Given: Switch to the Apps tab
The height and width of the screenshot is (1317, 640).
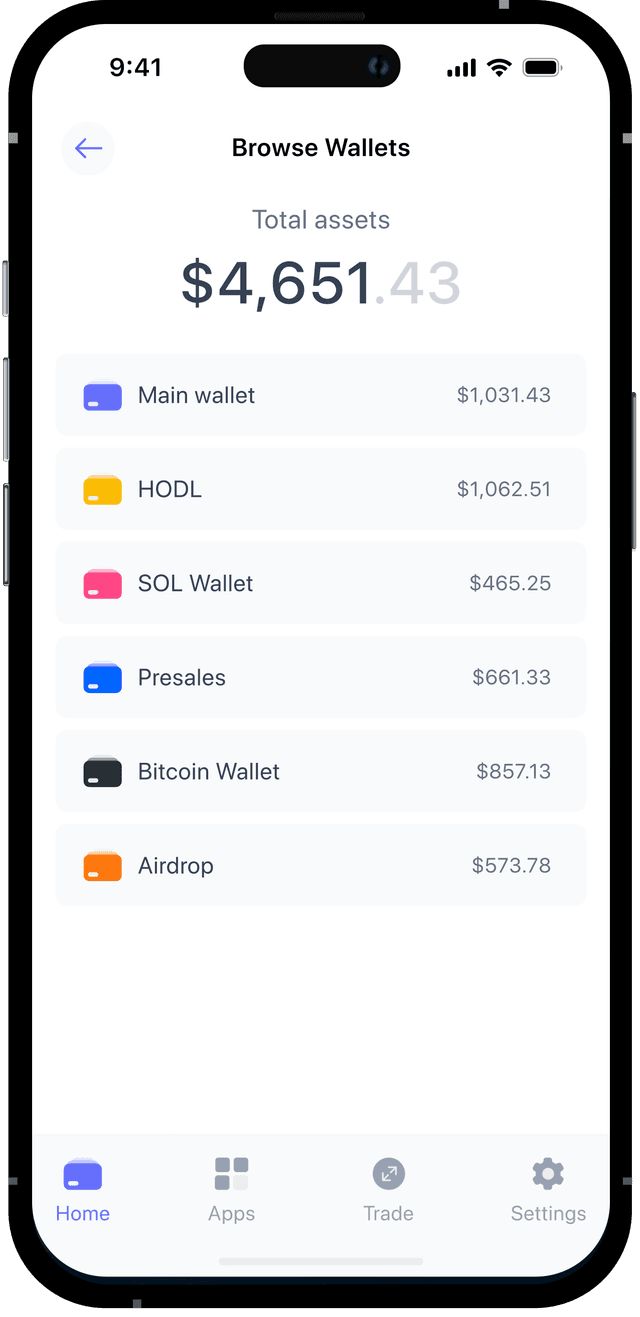Looking at the screenshot, I should (x=231, y=1190).
